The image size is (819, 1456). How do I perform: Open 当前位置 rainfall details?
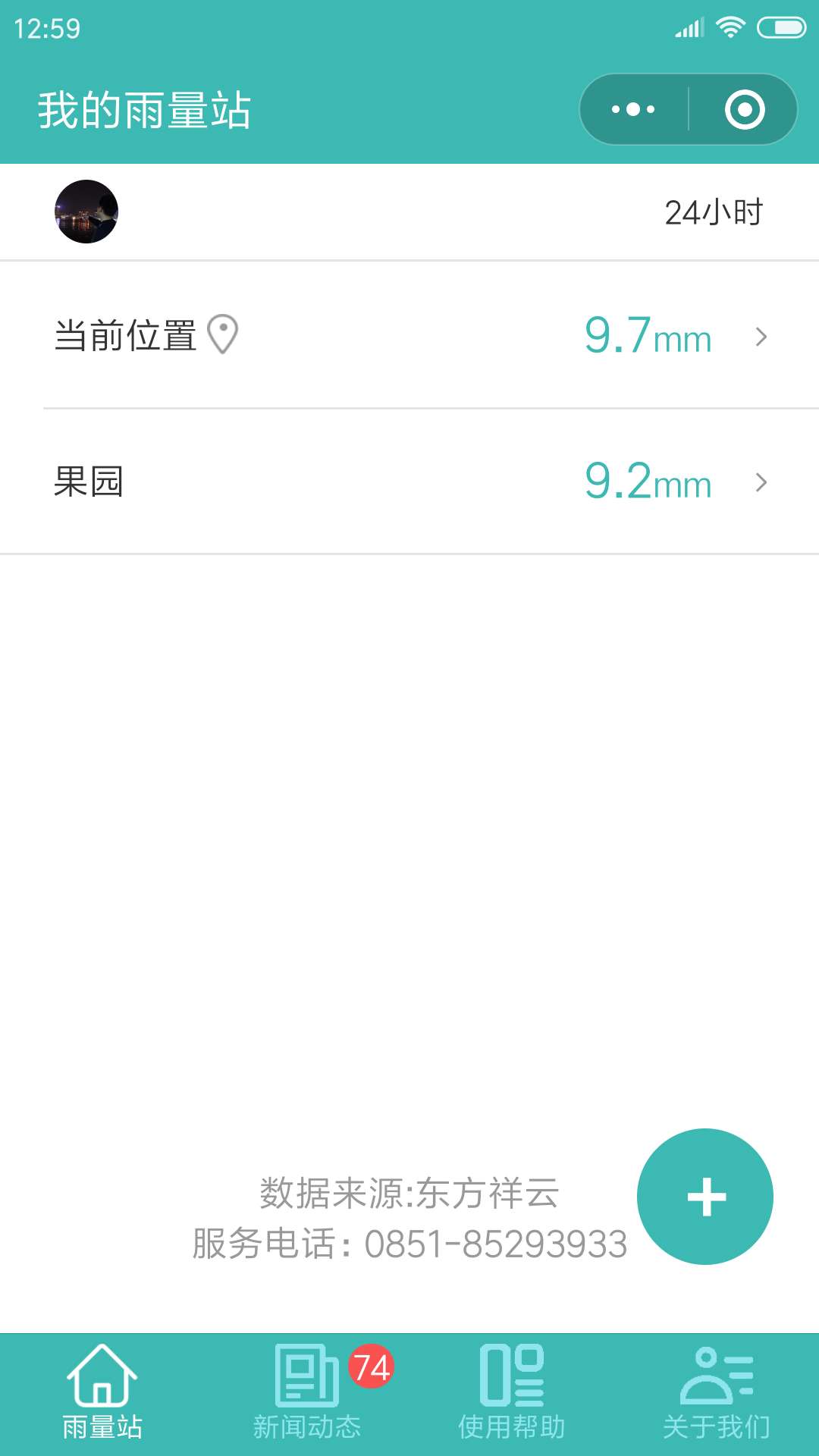[x=409, y=335]
